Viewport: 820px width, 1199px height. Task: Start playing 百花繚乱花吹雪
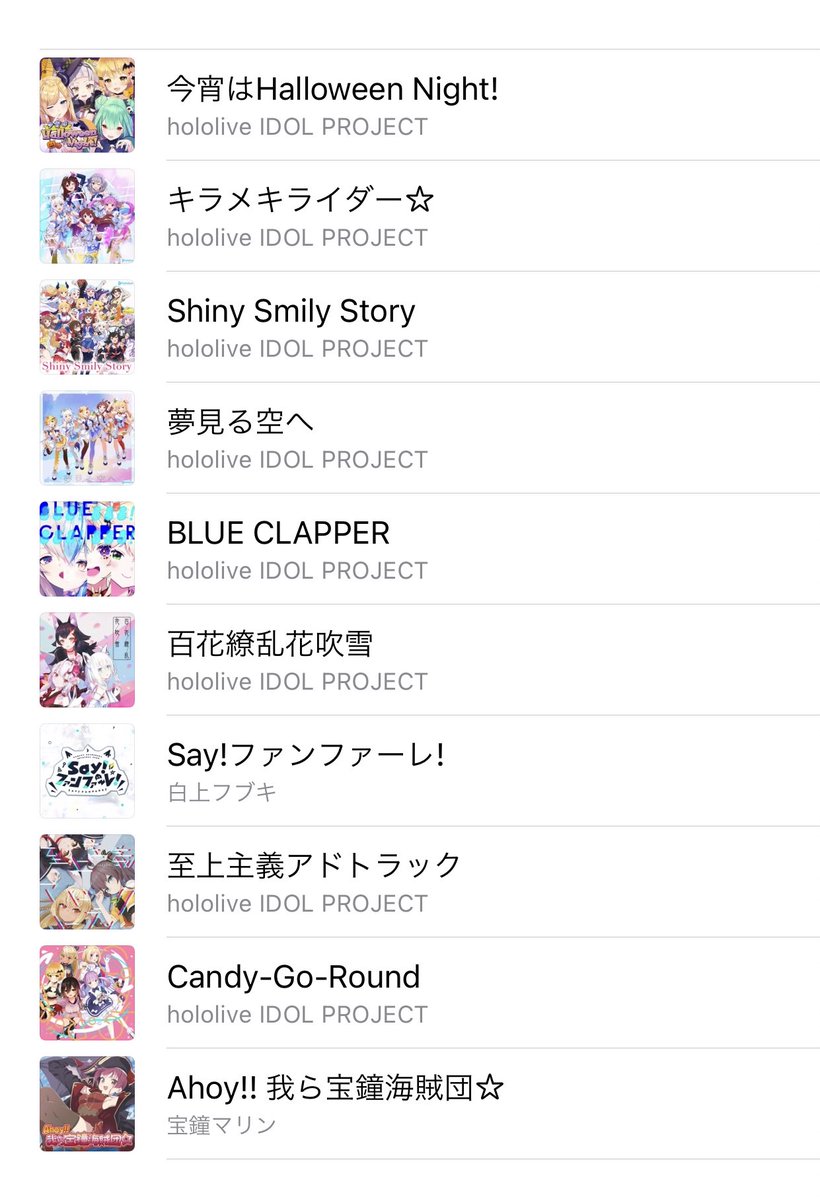click(x=270, y=645)
